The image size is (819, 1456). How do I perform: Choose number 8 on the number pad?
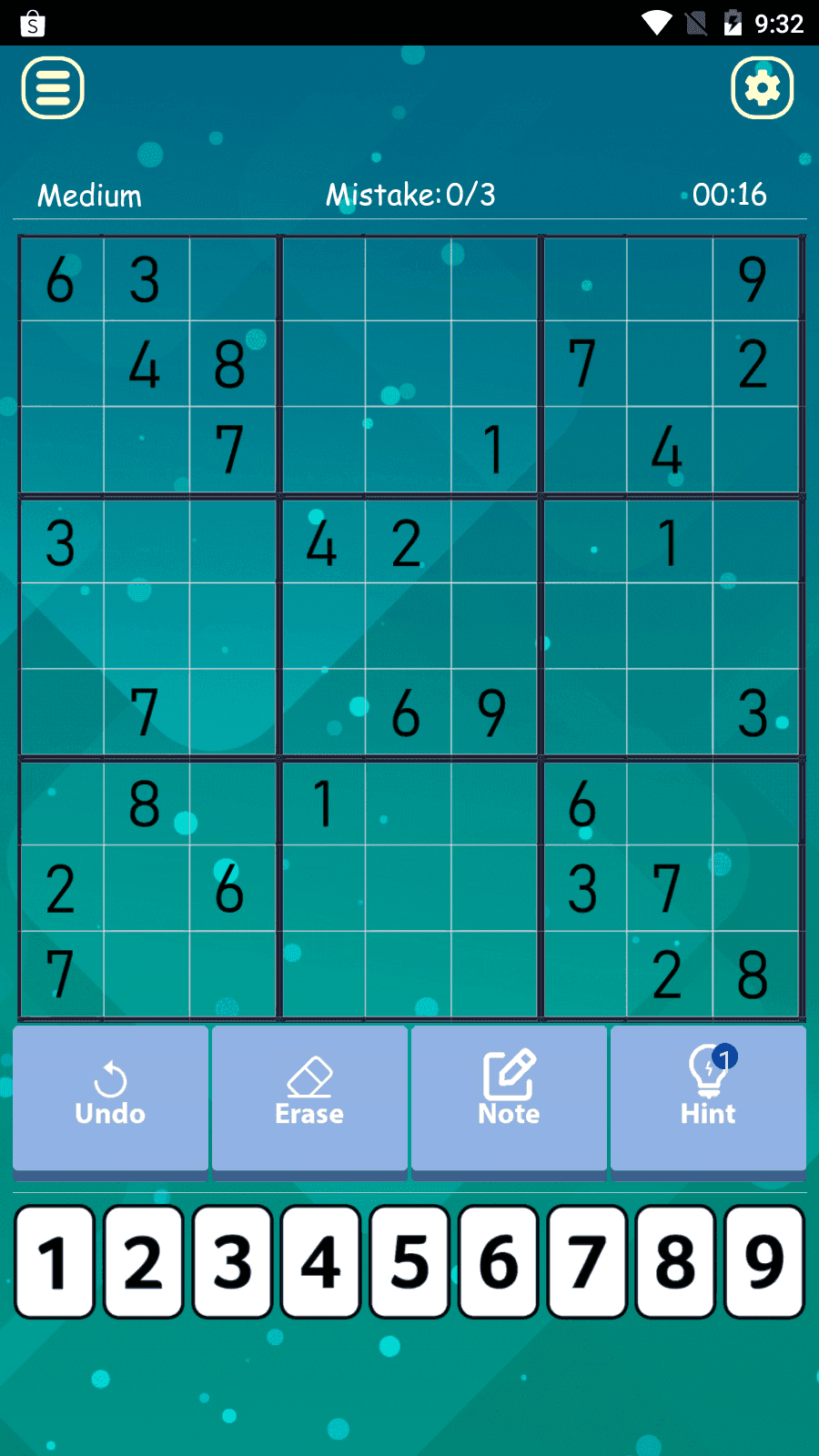675,1262
